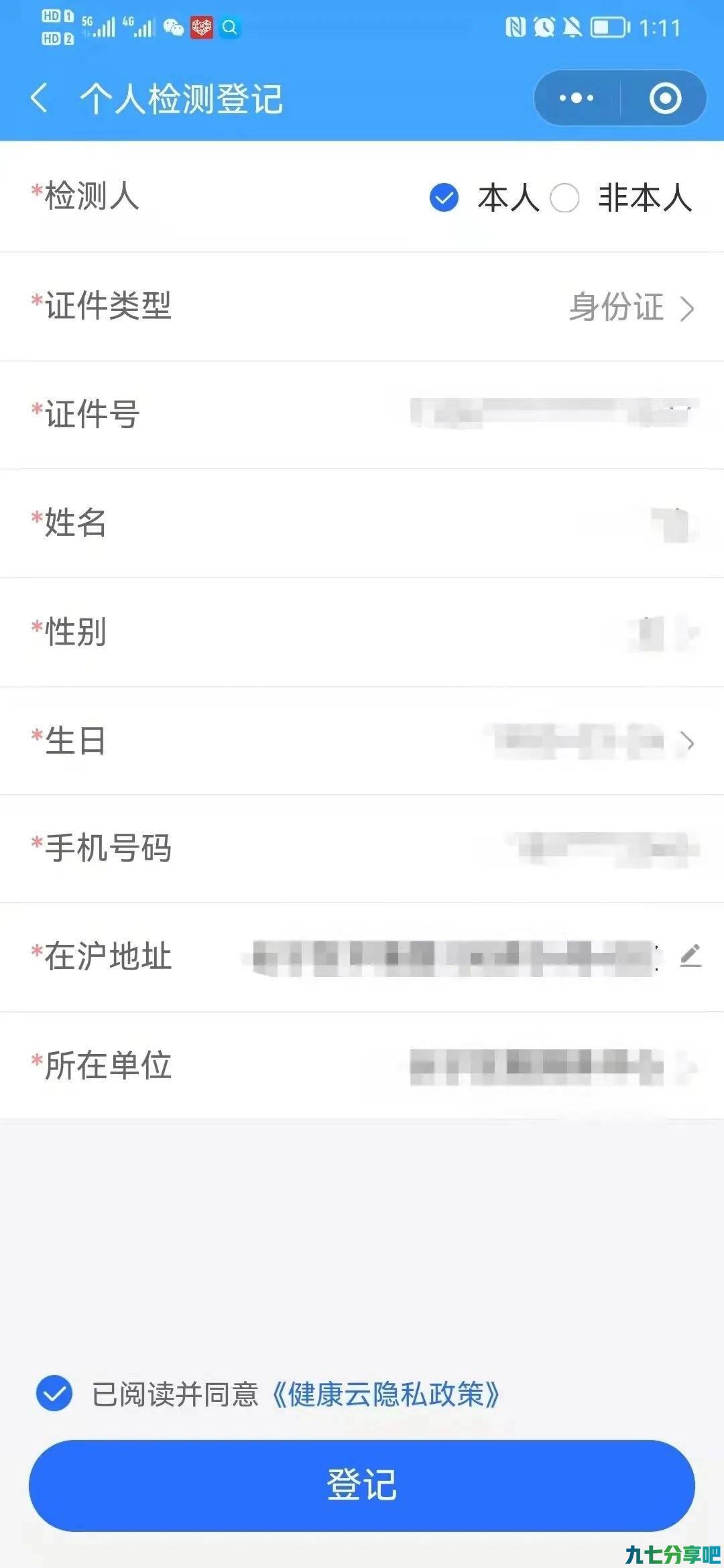Submit the form with 登记 button
724x1568 pixels.
[x=362, y=1485]
